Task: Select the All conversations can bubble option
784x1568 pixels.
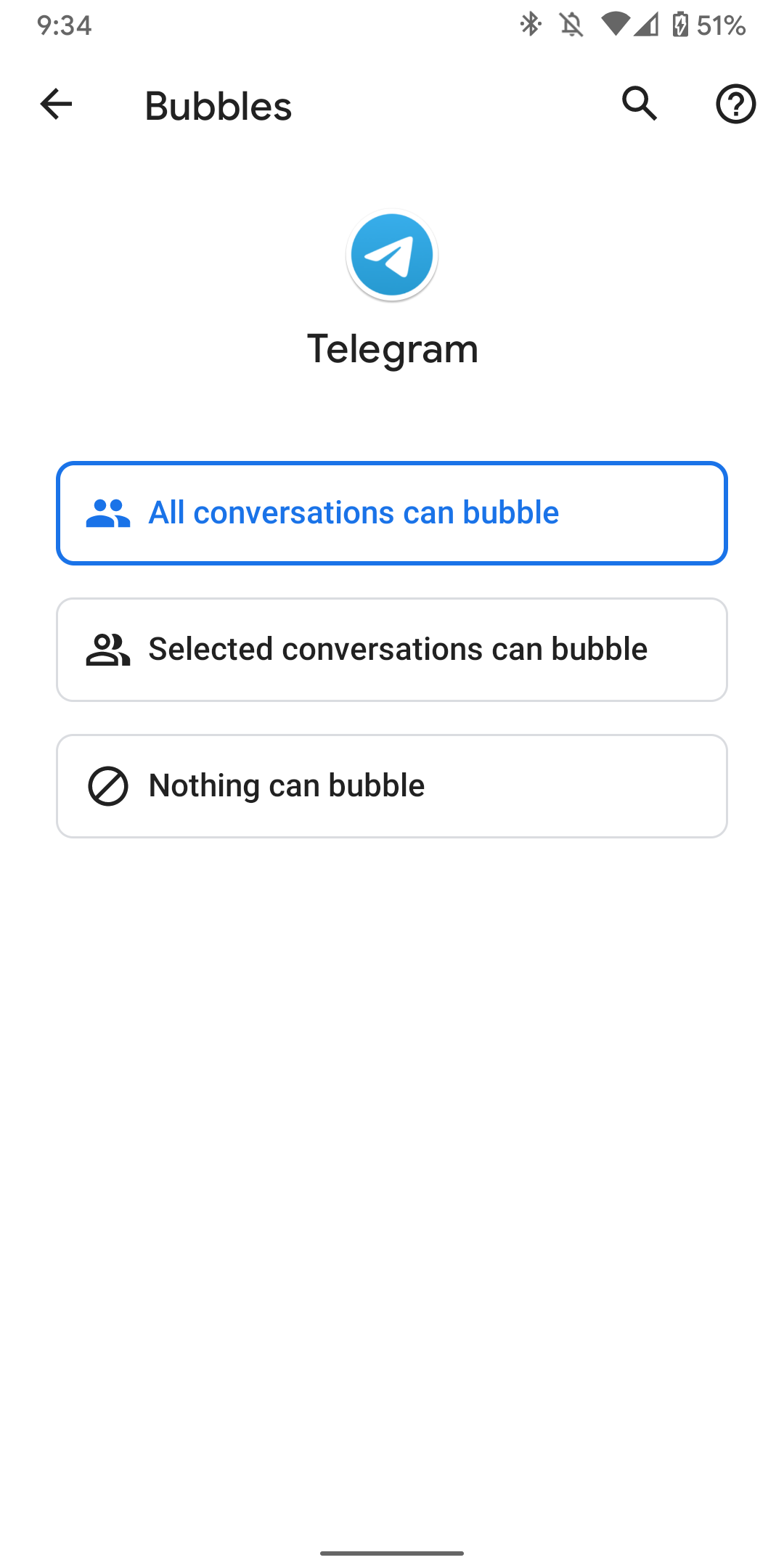Action: [x=392, y=512]
